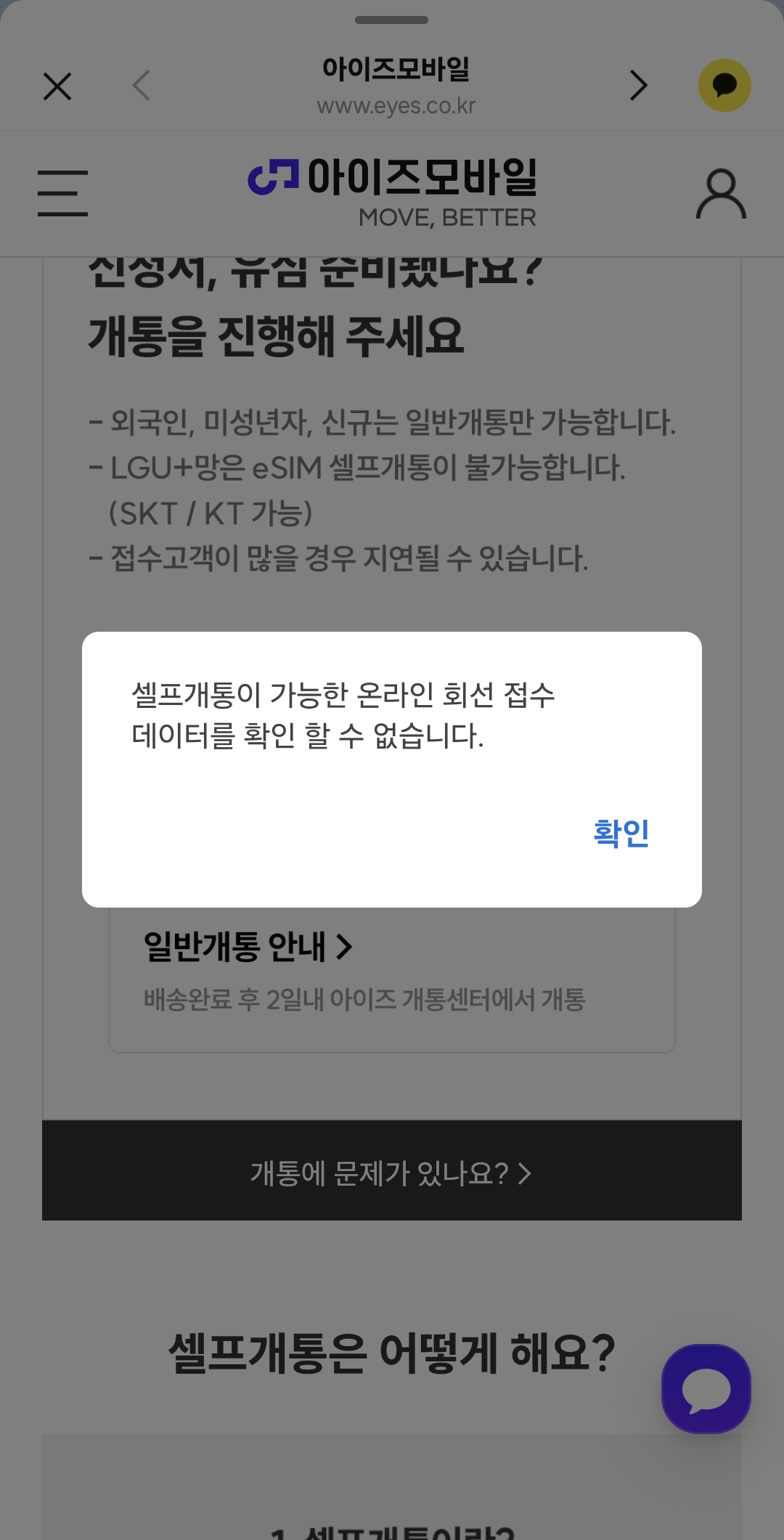Image resolution: width=784 pixels, height=1540 pixels.
Task: Tap the yellow KakaoTalk chat icon
Action: [724, 86]
